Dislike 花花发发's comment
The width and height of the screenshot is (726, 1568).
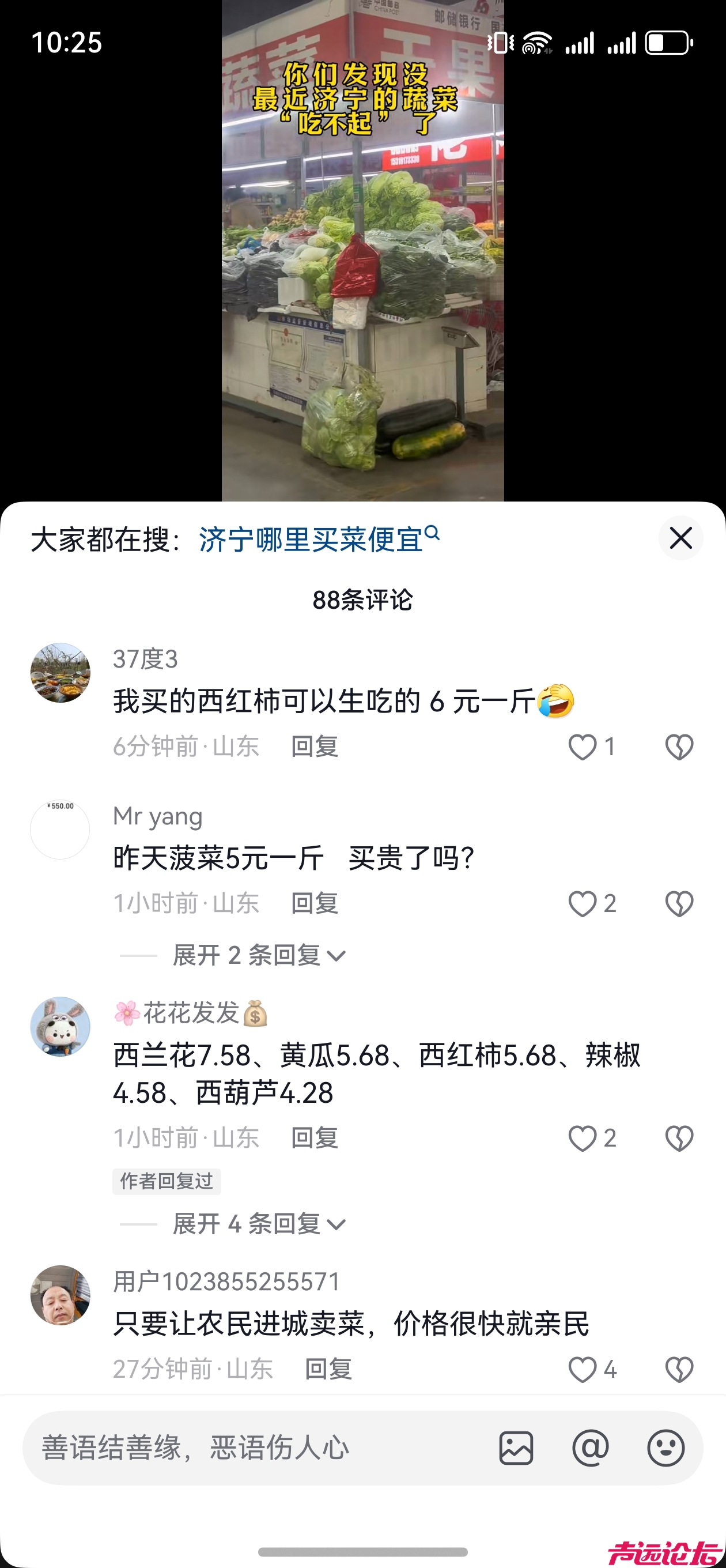click(x=679, y=1139)
